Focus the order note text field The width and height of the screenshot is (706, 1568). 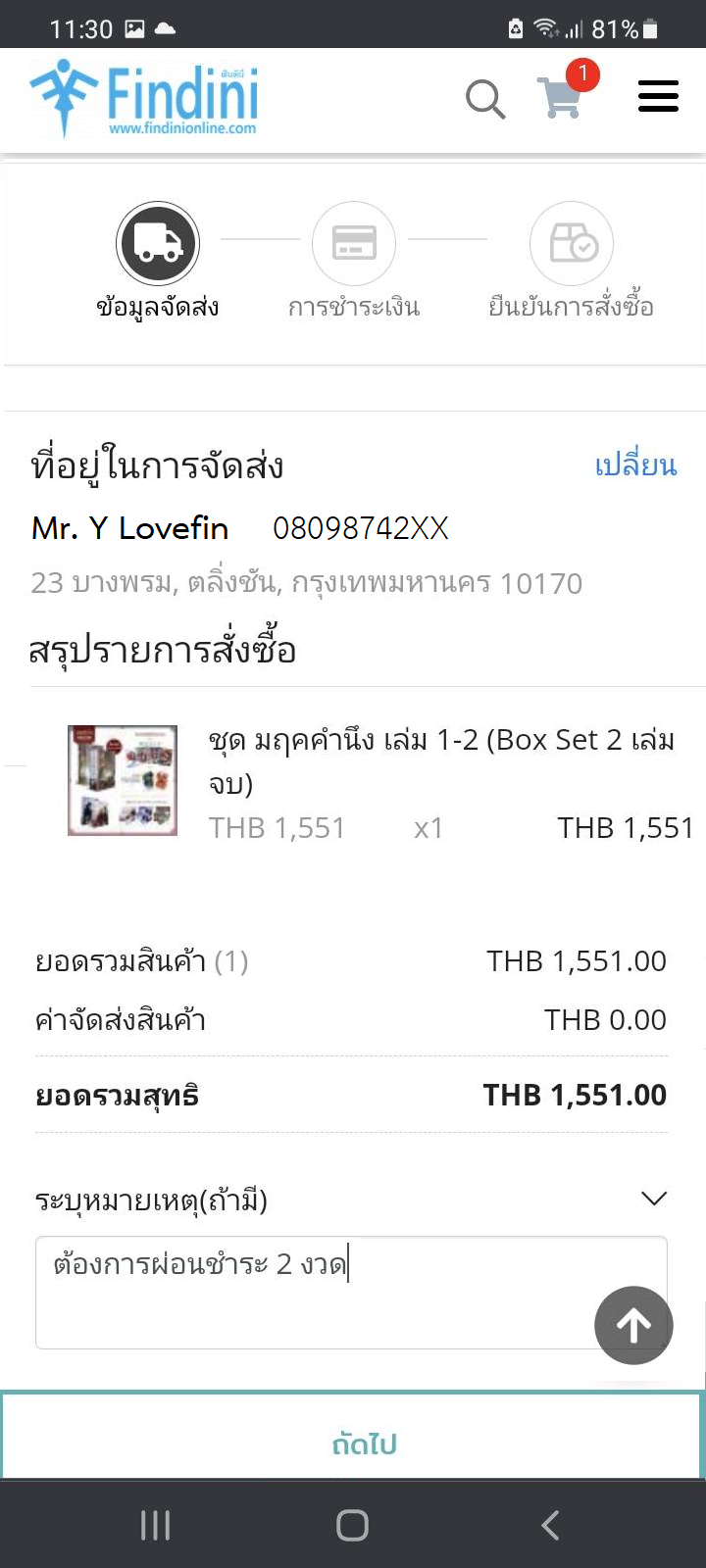pyautogui.click(x=314, y=1294)
